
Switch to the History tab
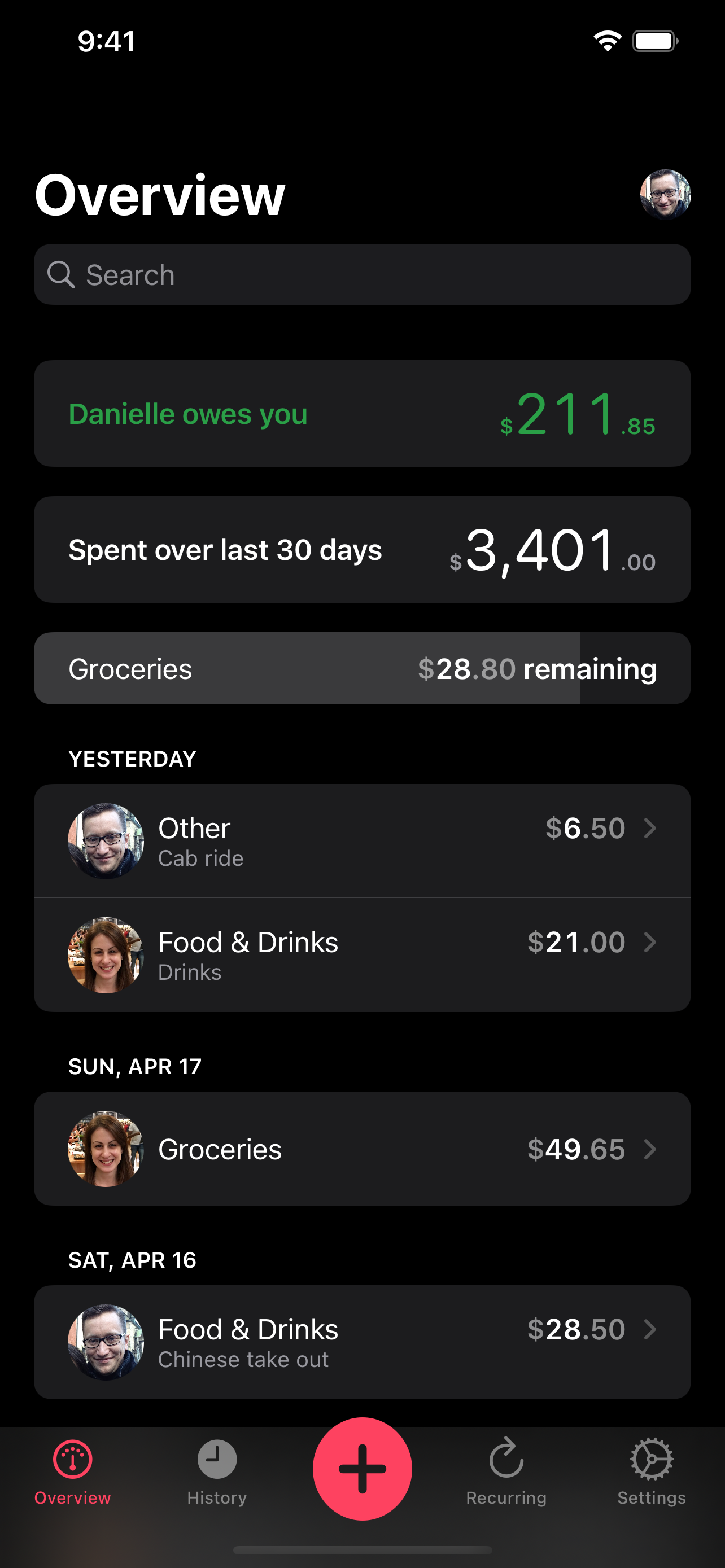click(217, 1472)
